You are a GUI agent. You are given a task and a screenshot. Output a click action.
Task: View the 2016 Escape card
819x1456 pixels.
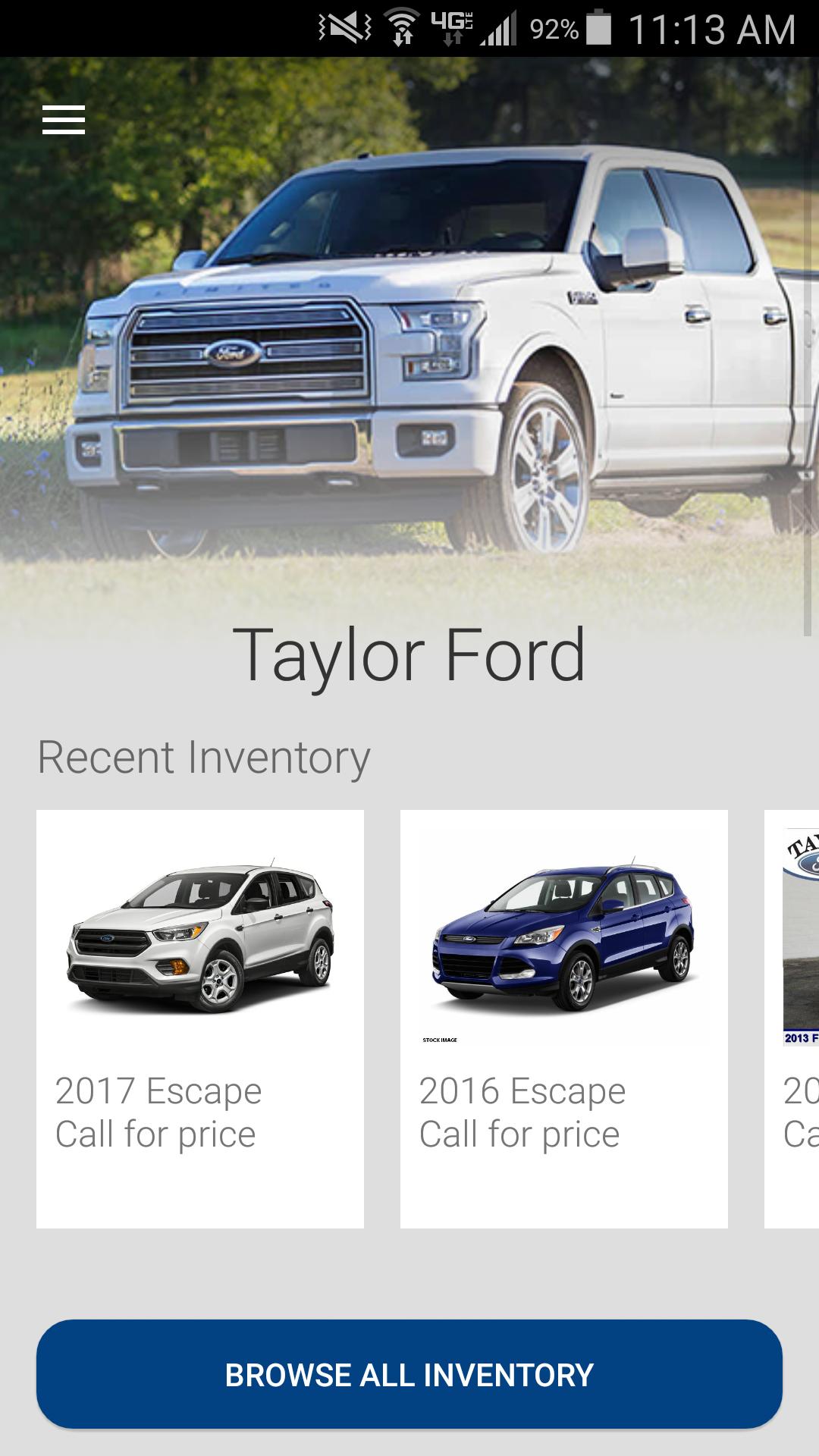[x=563, y=1018]
